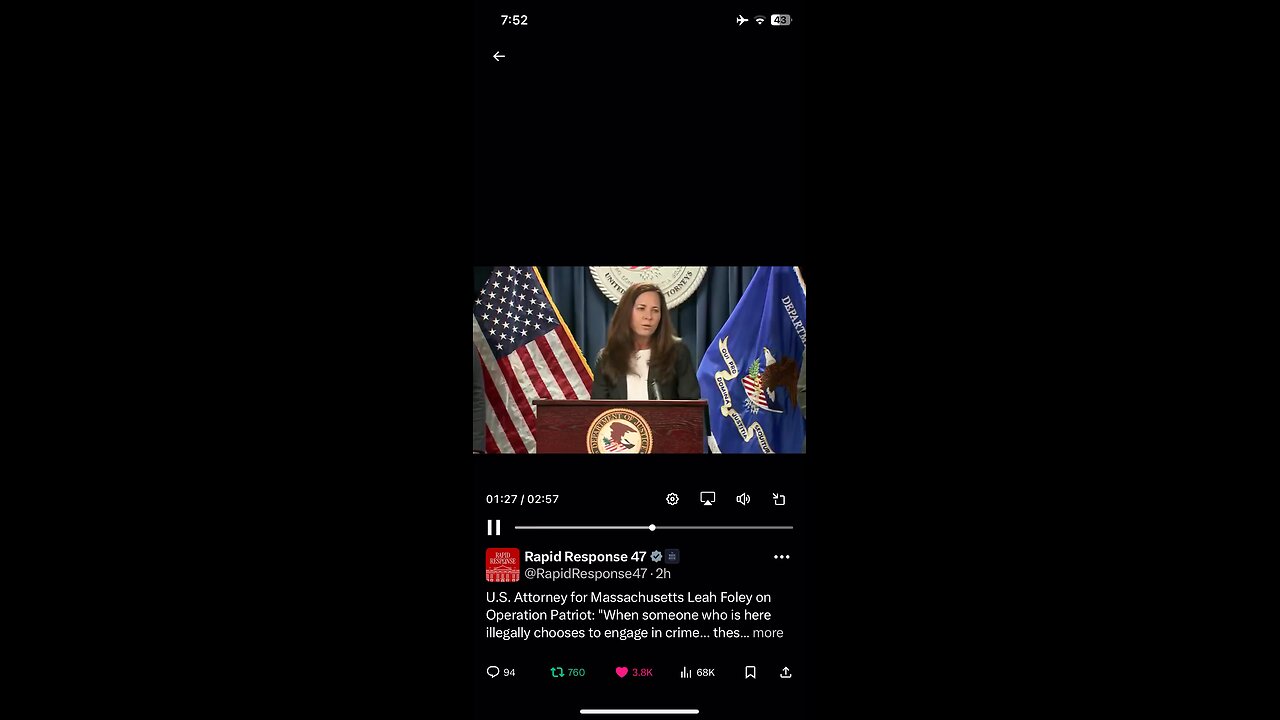Screen dimensions: 1280x720
Task: Mute the video sound
Action: point(743,499)
